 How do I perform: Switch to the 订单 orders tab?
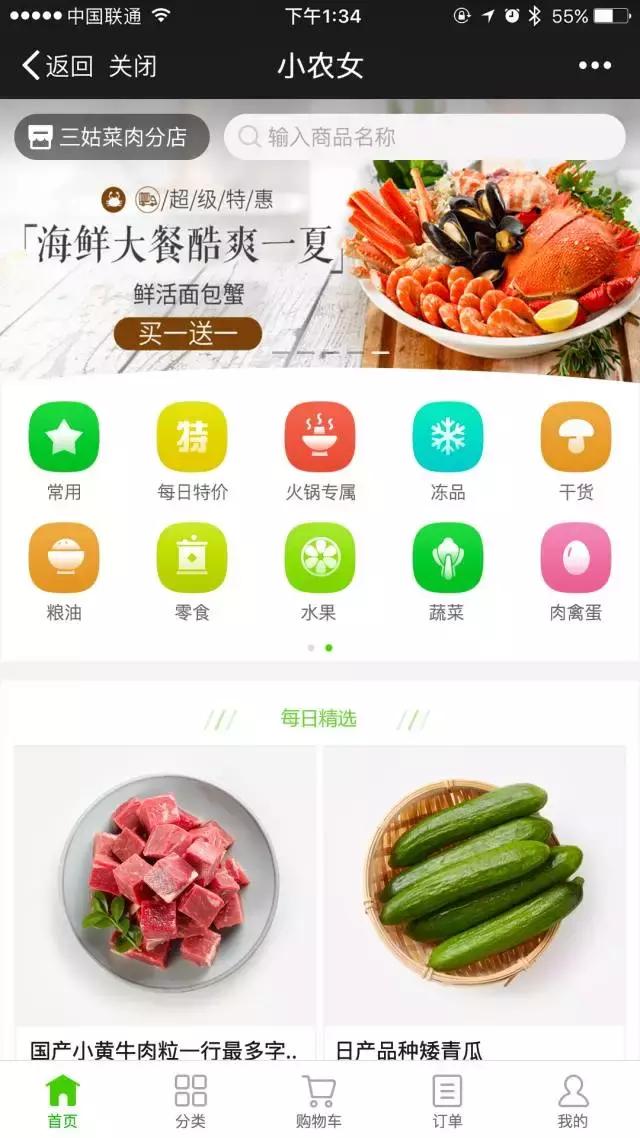[447, 1100]
